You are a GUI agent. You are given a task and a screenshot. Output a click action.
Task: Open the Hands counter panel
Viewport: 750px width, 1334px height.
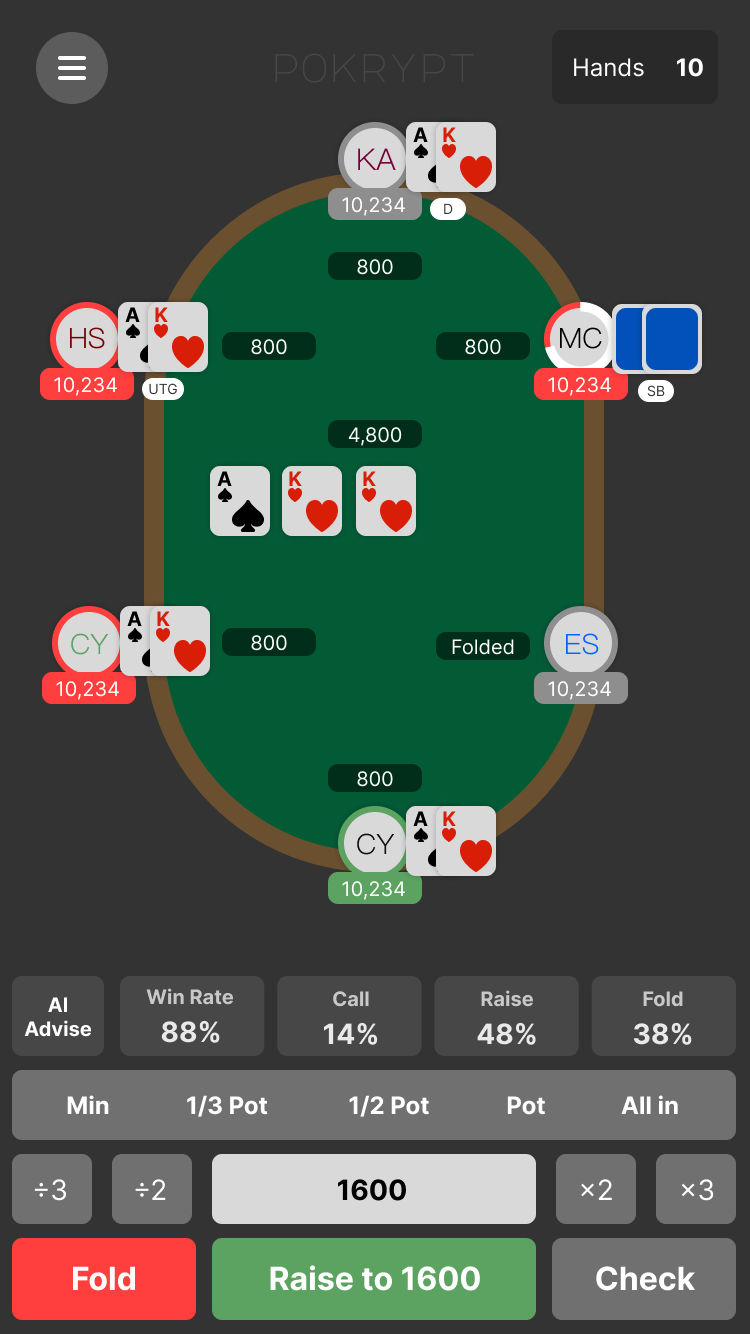(x=635, y=68)
